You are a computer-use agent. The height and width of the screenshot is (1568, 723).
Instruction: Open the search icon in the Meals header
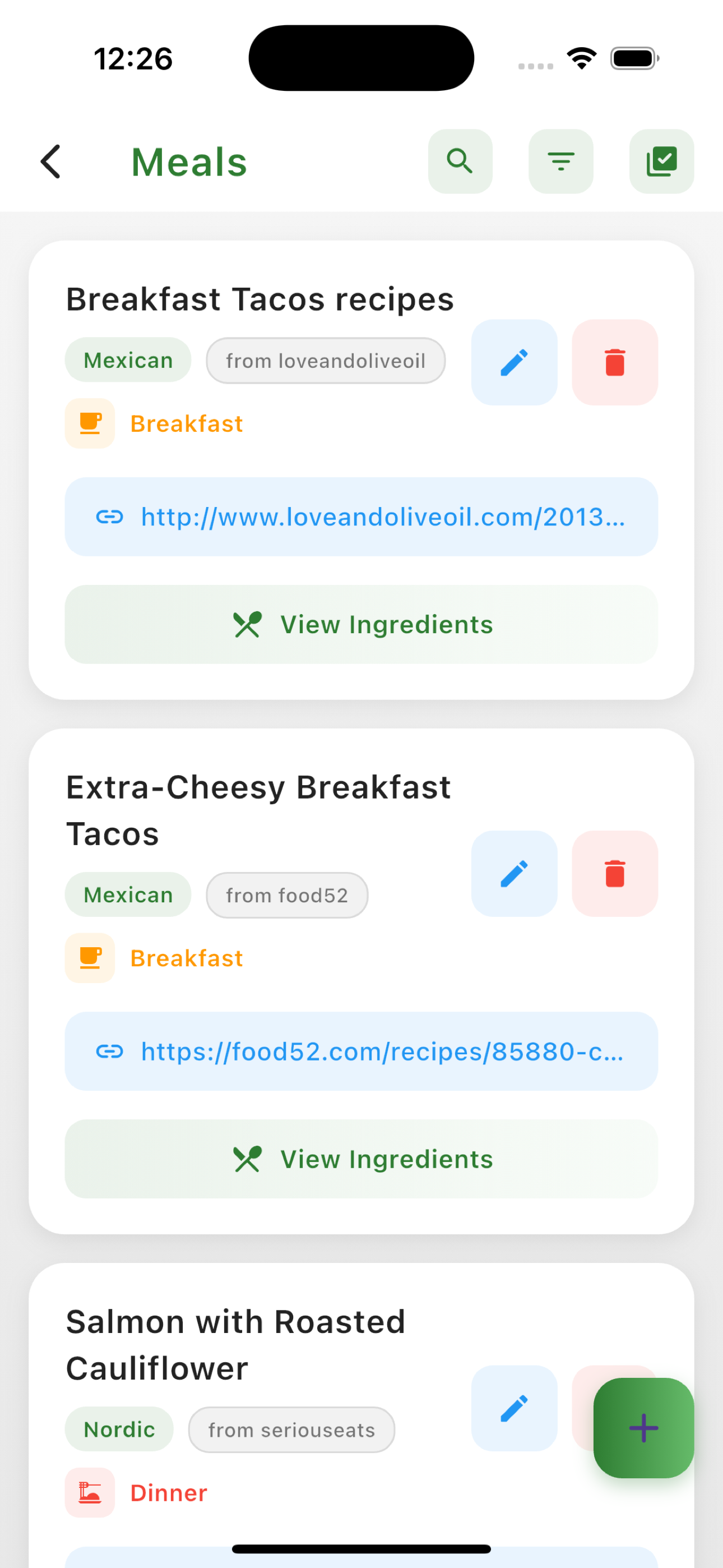tap(460, 162)
